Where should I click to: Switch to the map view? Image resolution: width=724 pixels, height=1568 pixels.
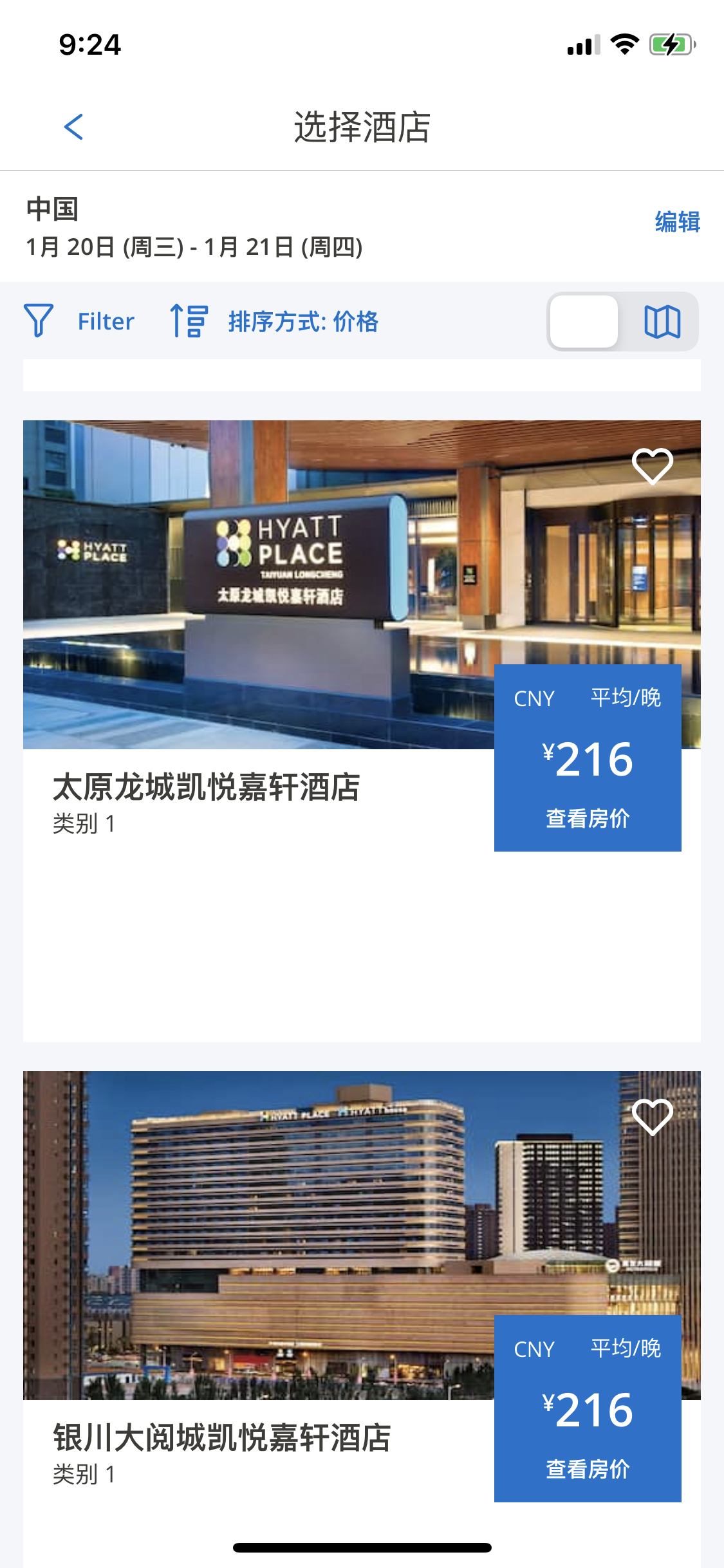coord(662,321)
